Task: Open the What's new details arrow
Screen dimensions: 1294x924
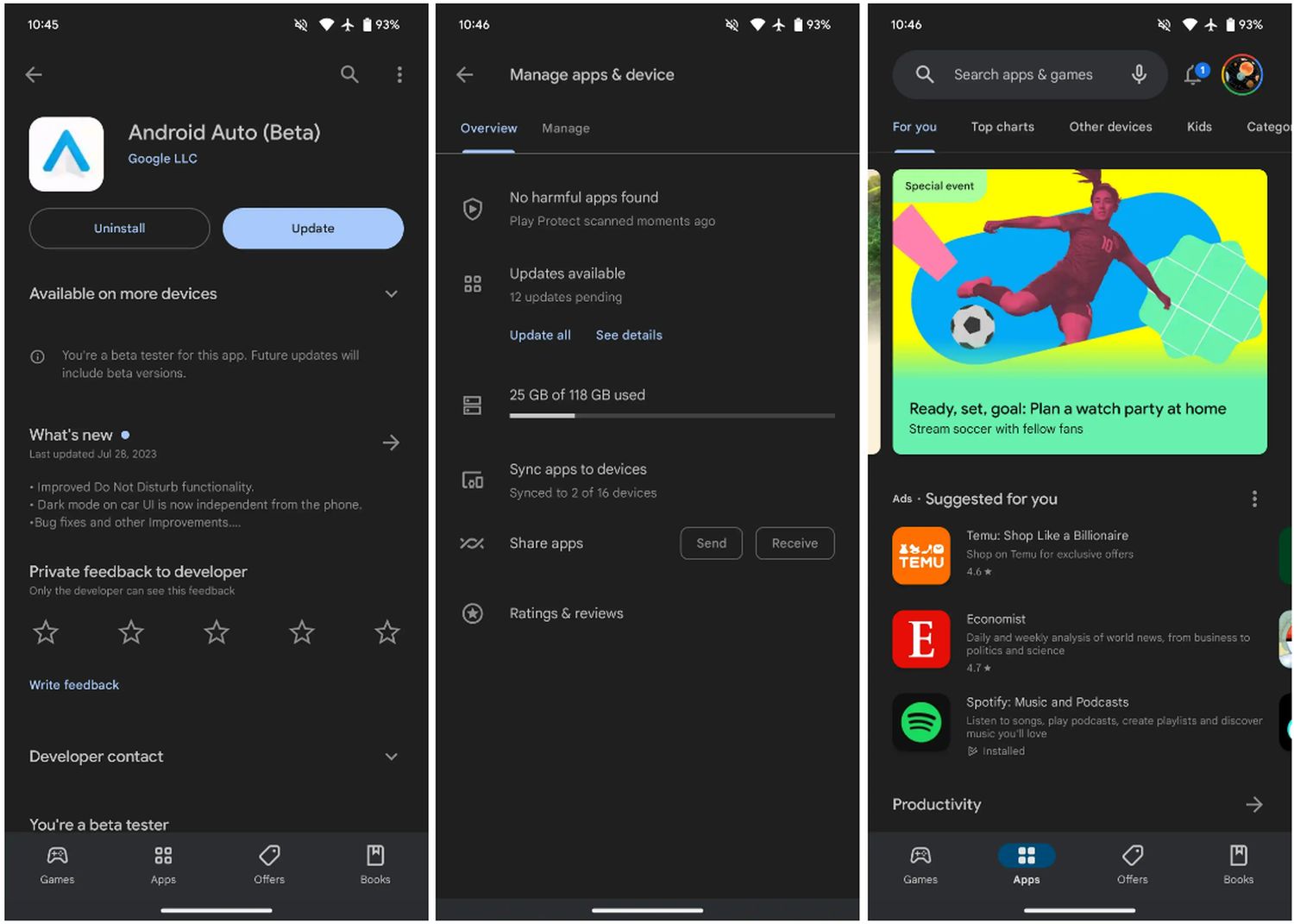Action: pyautogui.click(x=391, y=443)
